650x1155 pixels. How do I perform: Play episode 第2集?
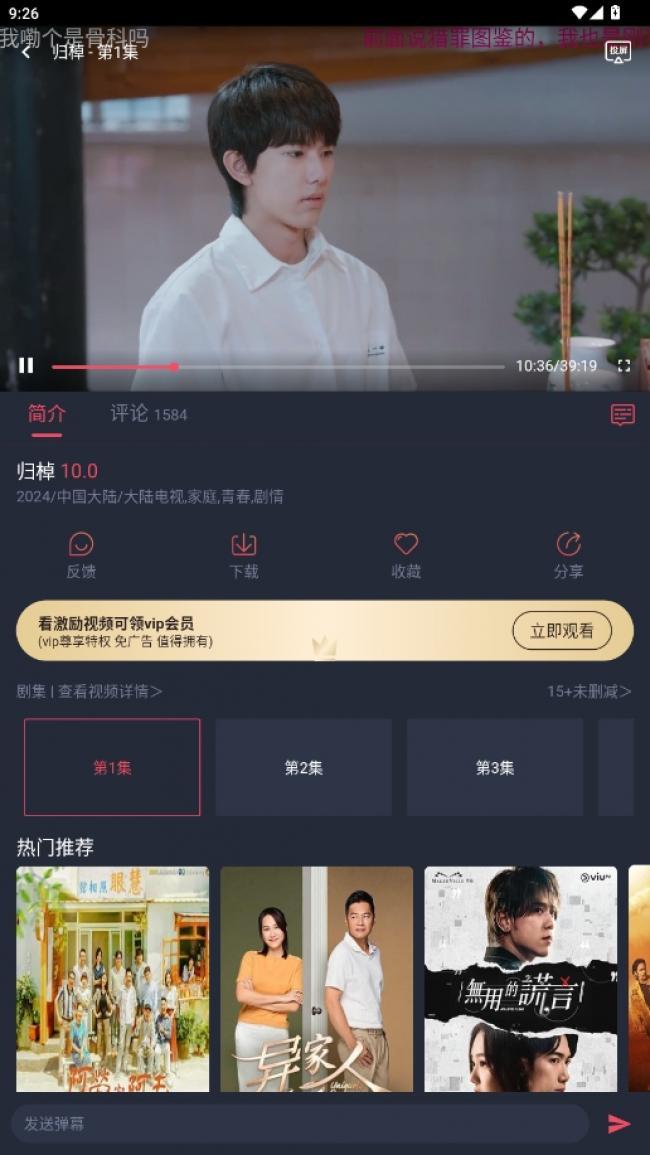(303, 767)
